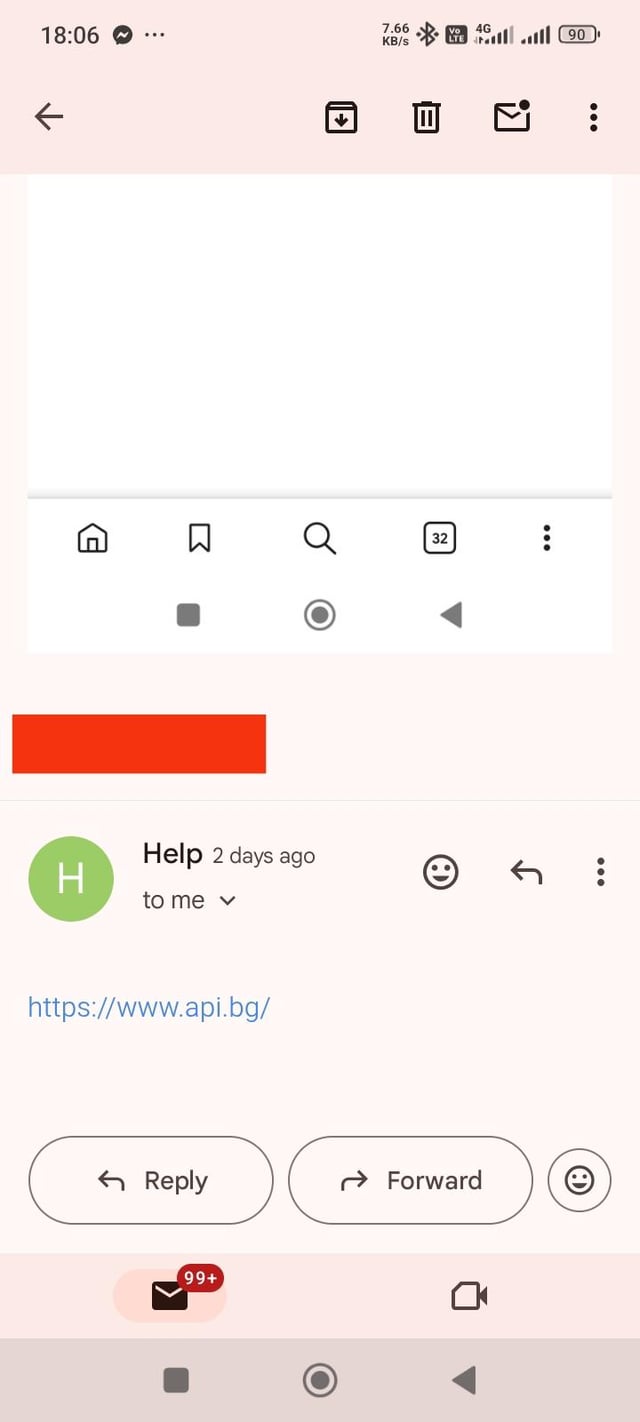Tap the system home button

(320, 1381)
